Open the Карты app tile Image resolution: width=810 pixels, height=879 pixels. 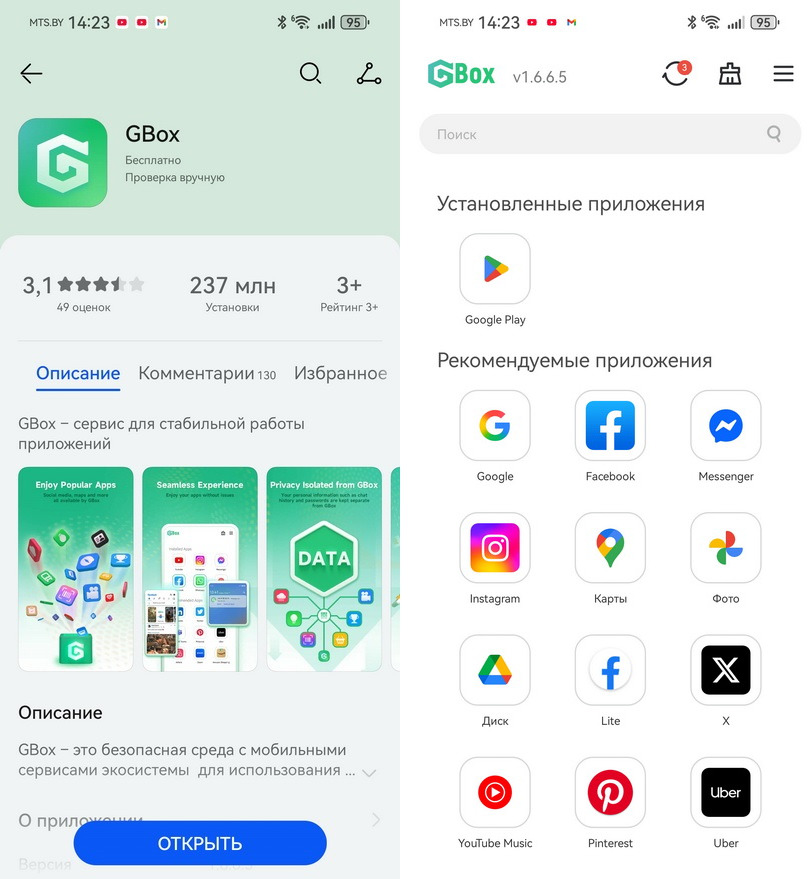click(x=610, y=548)
